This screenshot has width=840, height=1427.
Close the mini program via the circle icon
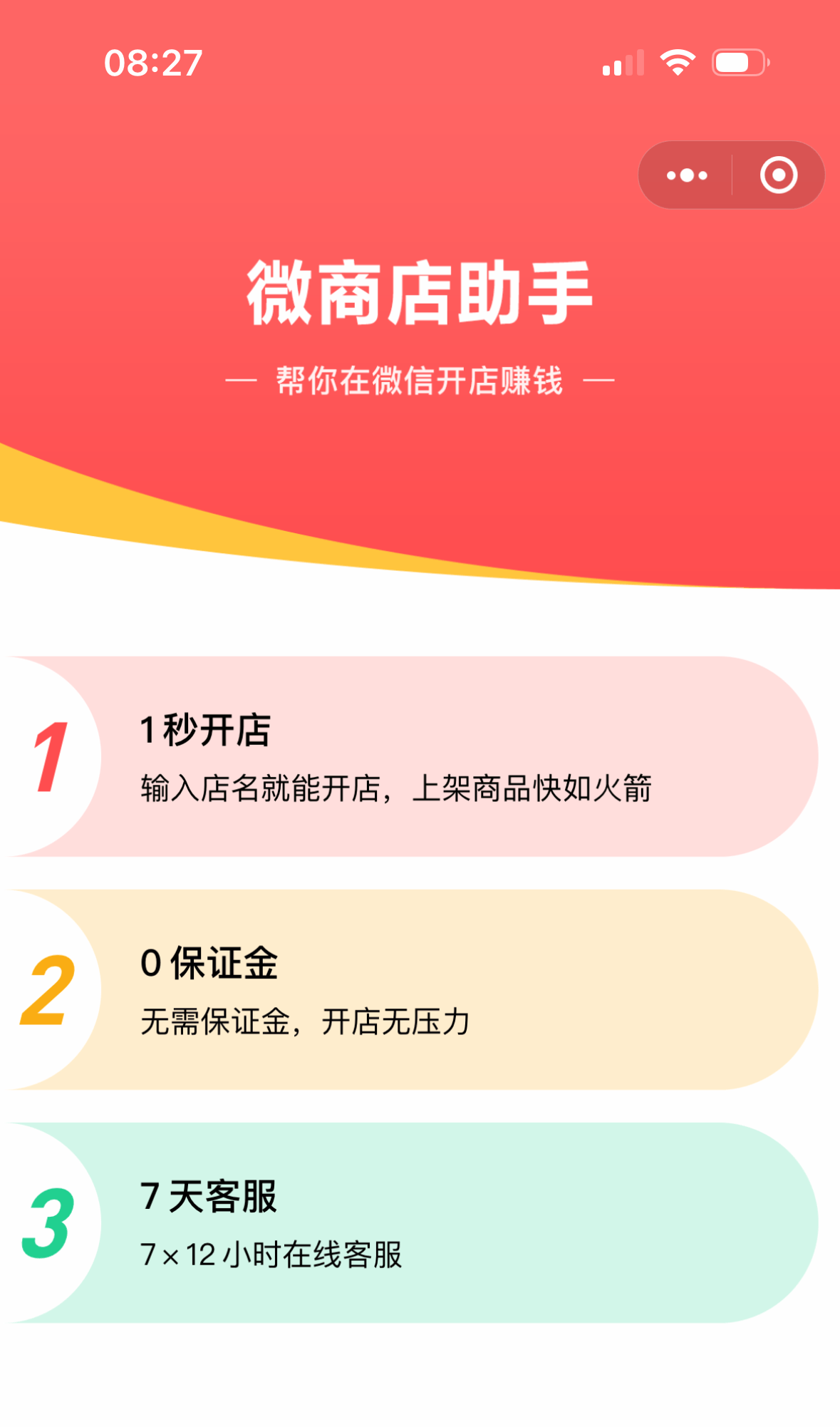[778, 175]
